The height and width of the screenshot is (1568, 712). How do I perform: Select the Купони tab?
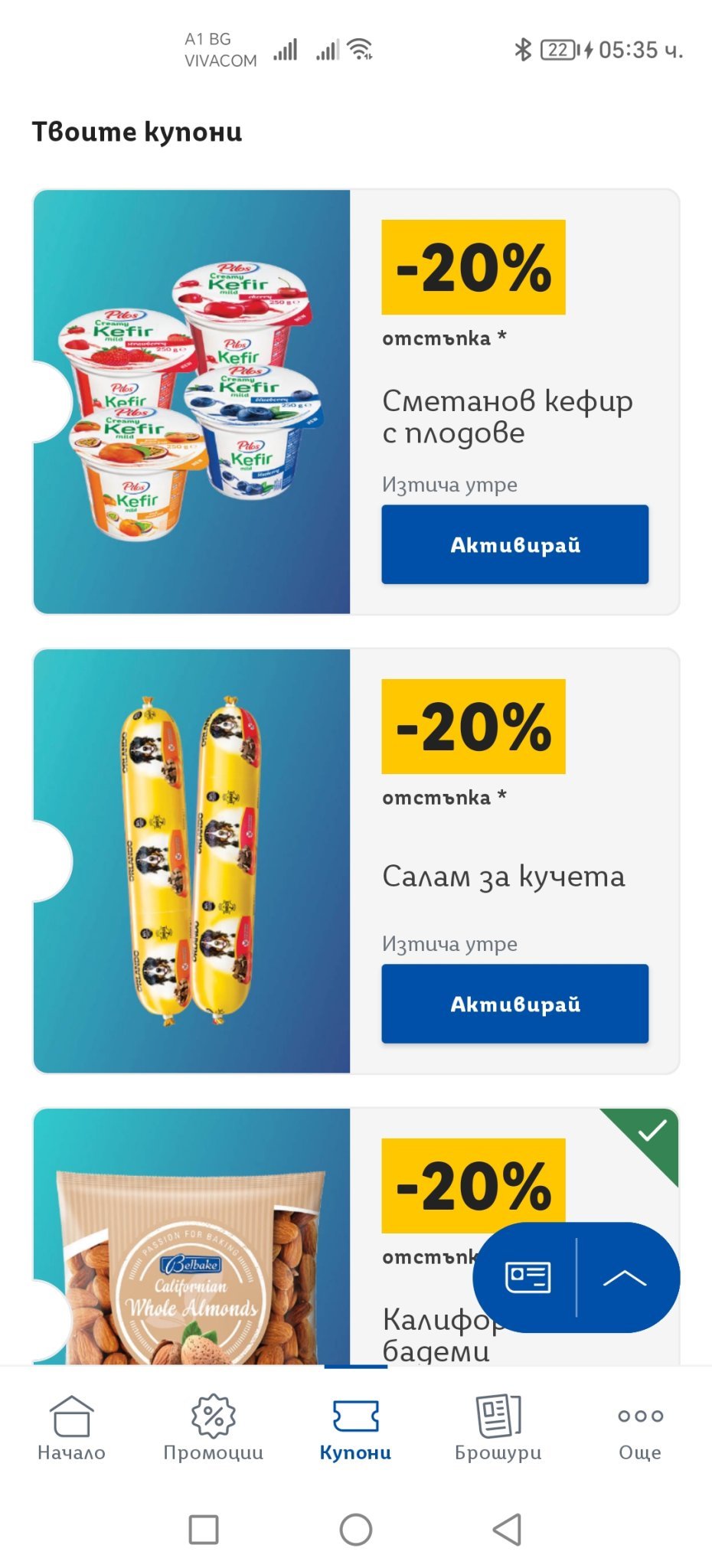click(356, 1428)
